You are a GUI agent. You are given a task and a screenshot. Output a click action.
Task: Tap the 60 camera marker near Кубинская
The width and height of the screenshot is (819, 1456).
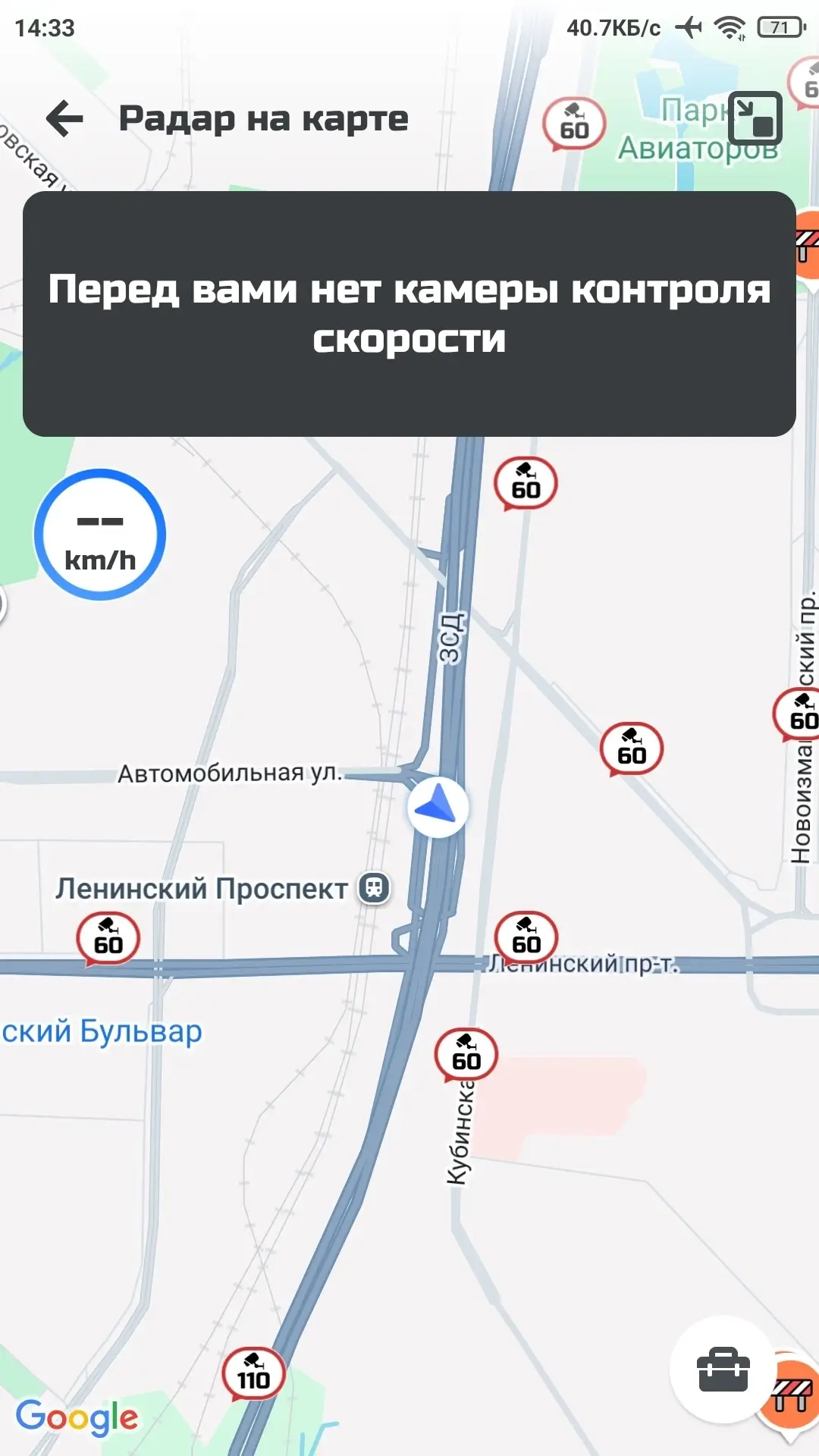[466, 1055]
